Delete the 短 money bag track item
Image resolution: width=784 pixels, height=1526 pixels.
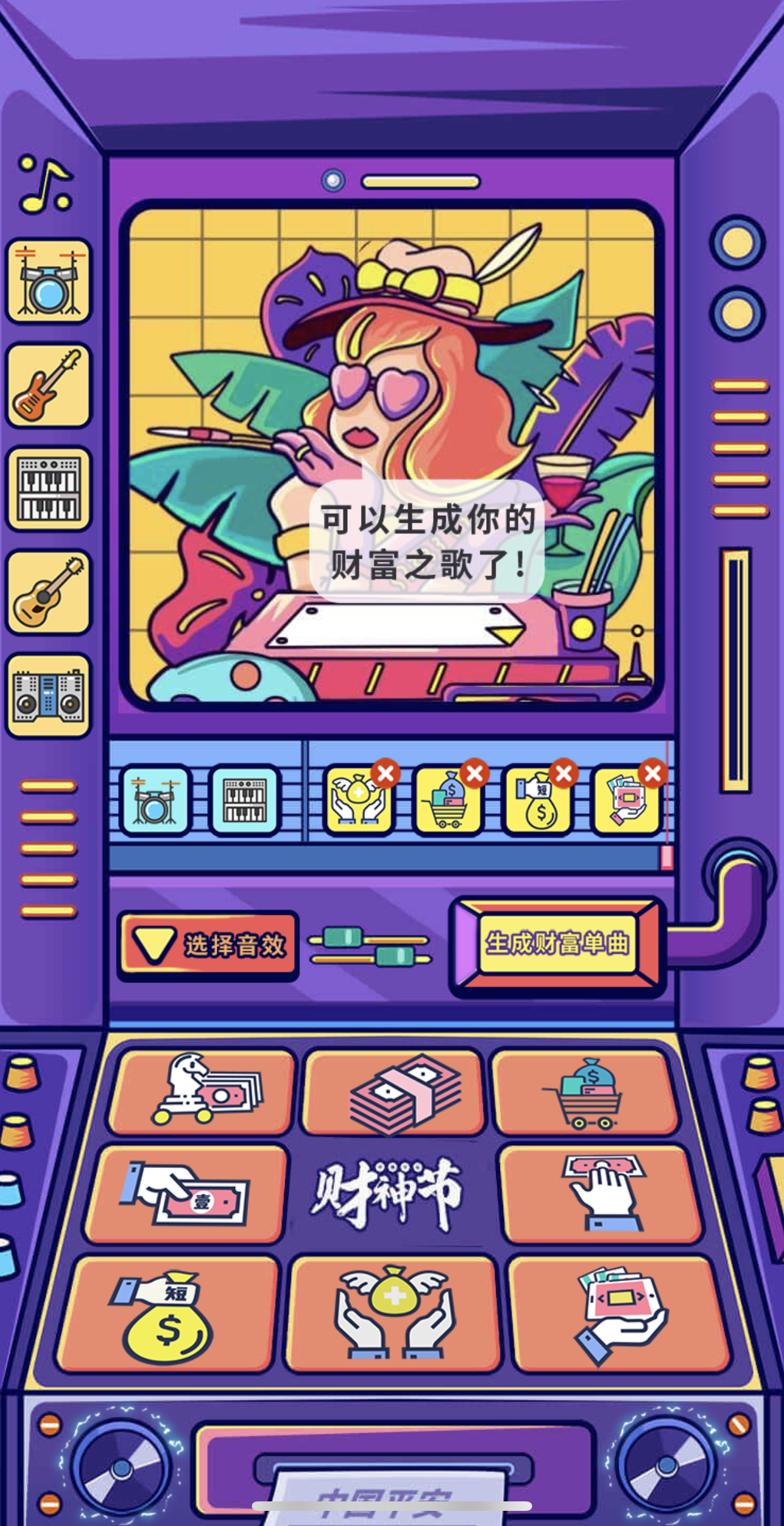(564, 773)
